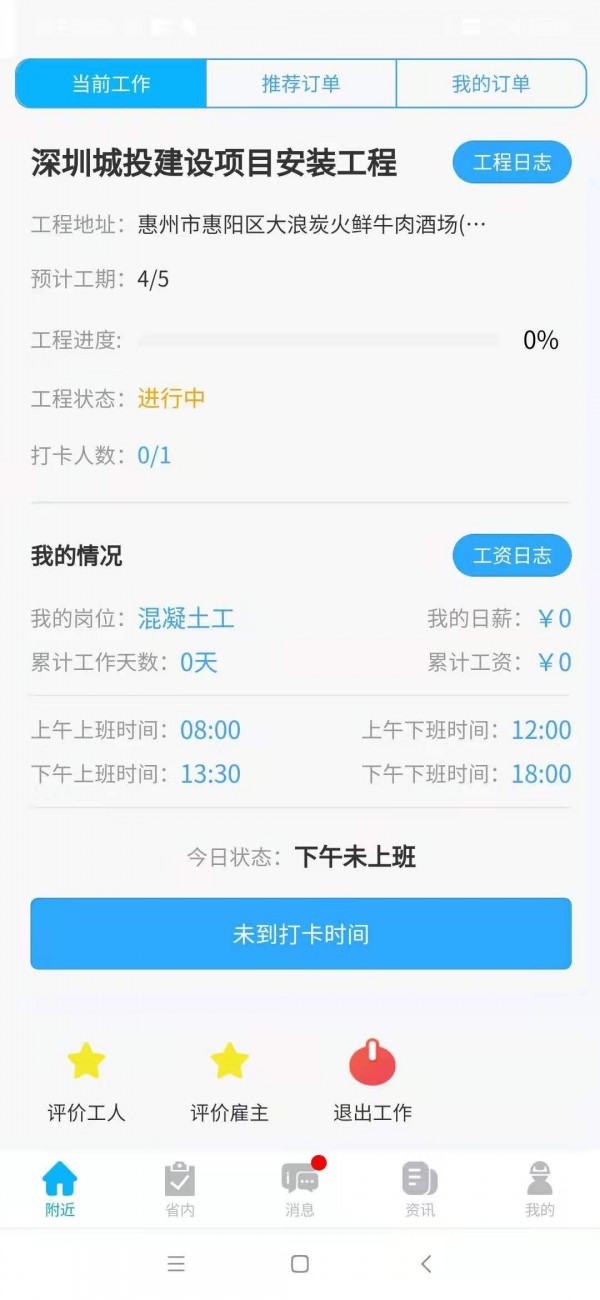600x1300 pixels.
Task: Tap the system back button
Action: (426, 1264)
